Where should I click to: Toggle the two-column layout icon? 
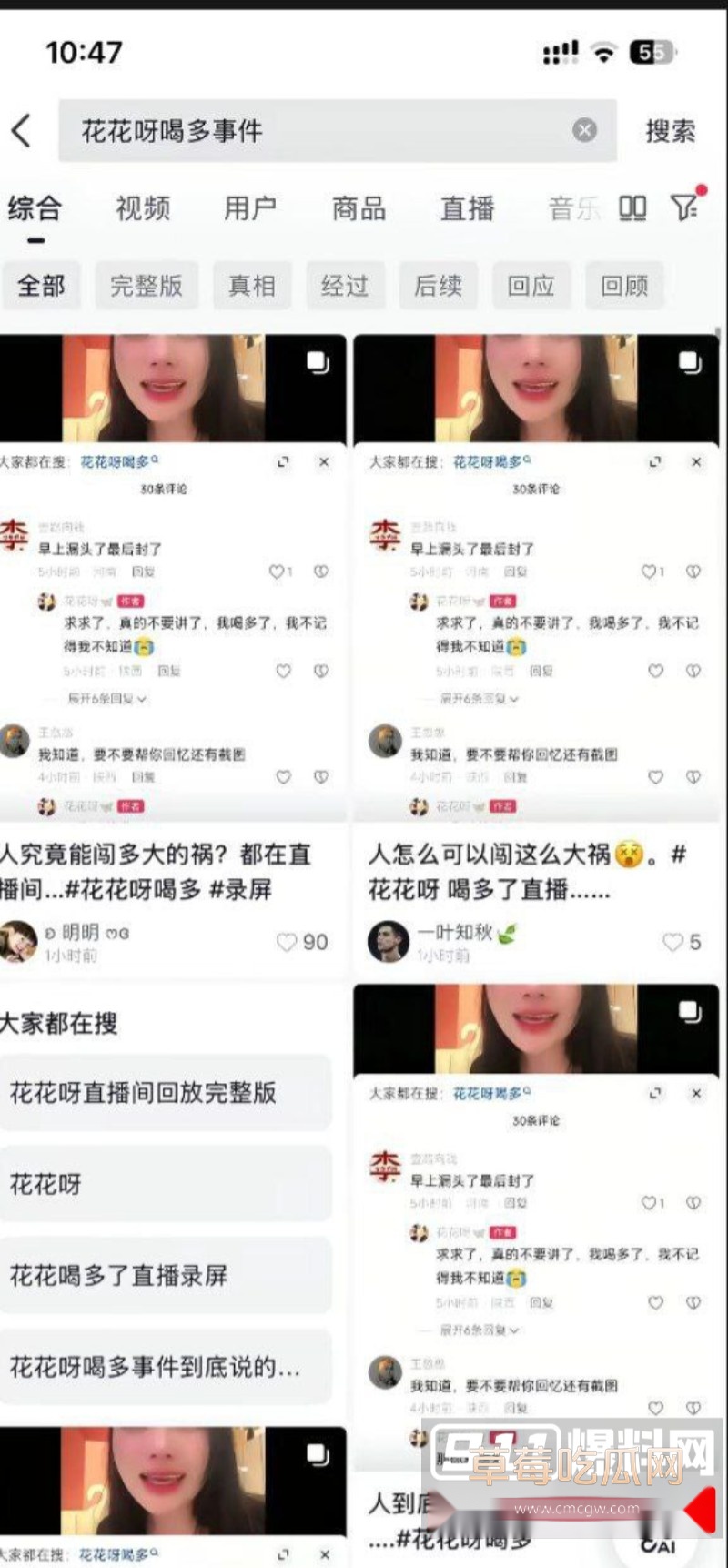point(632,208)
